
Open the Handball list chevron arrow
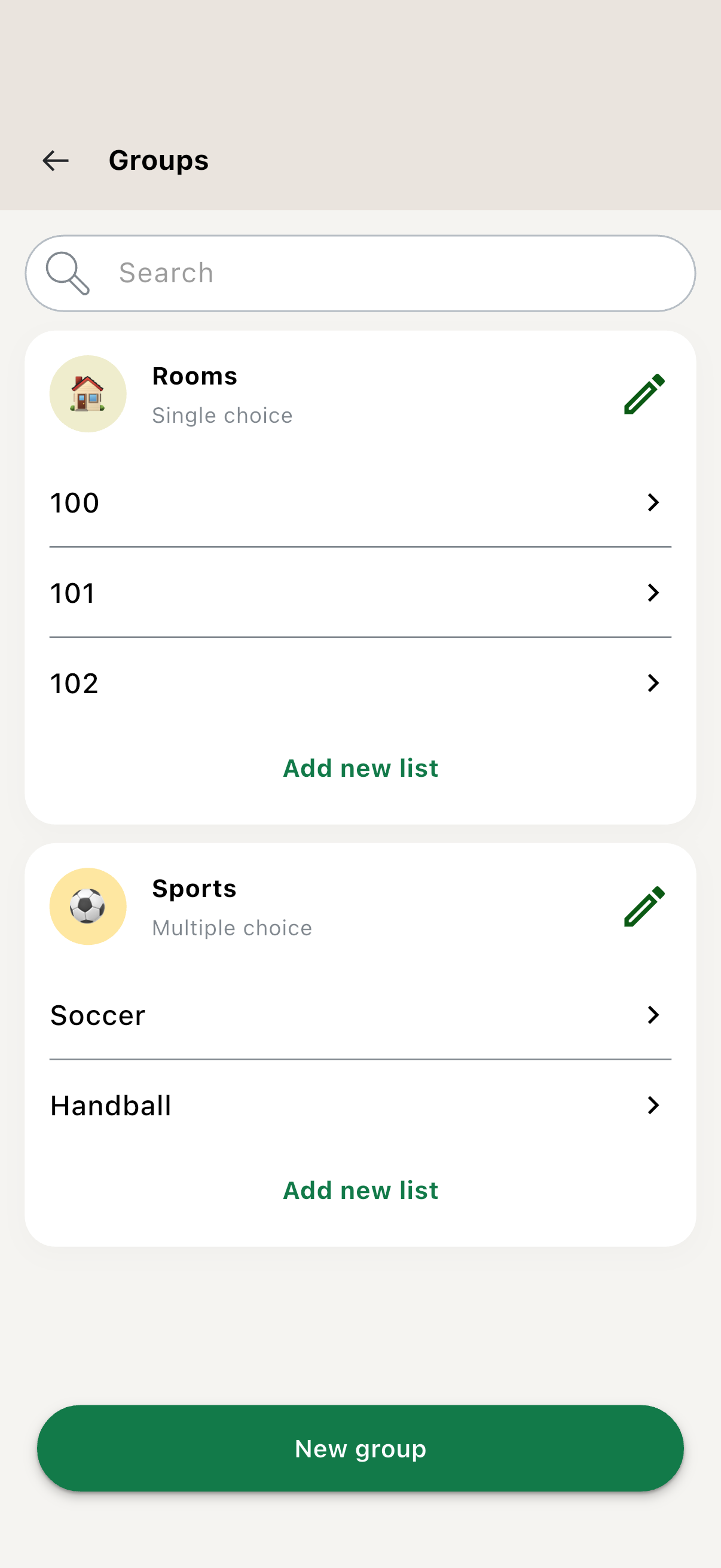click(653, 1105)
